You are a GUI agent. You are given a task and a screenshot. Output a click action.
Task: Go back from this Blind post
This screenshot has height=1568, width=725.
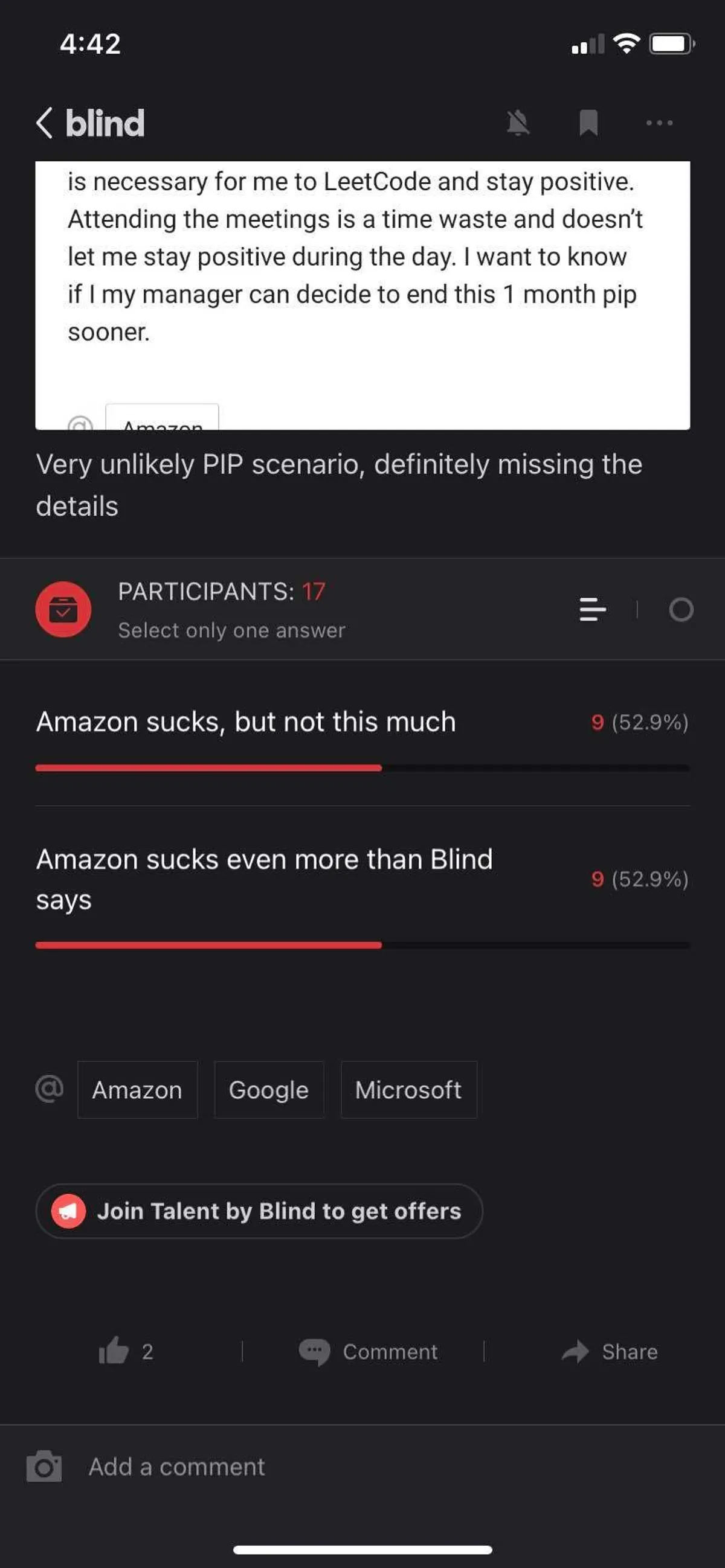point(45,123)
